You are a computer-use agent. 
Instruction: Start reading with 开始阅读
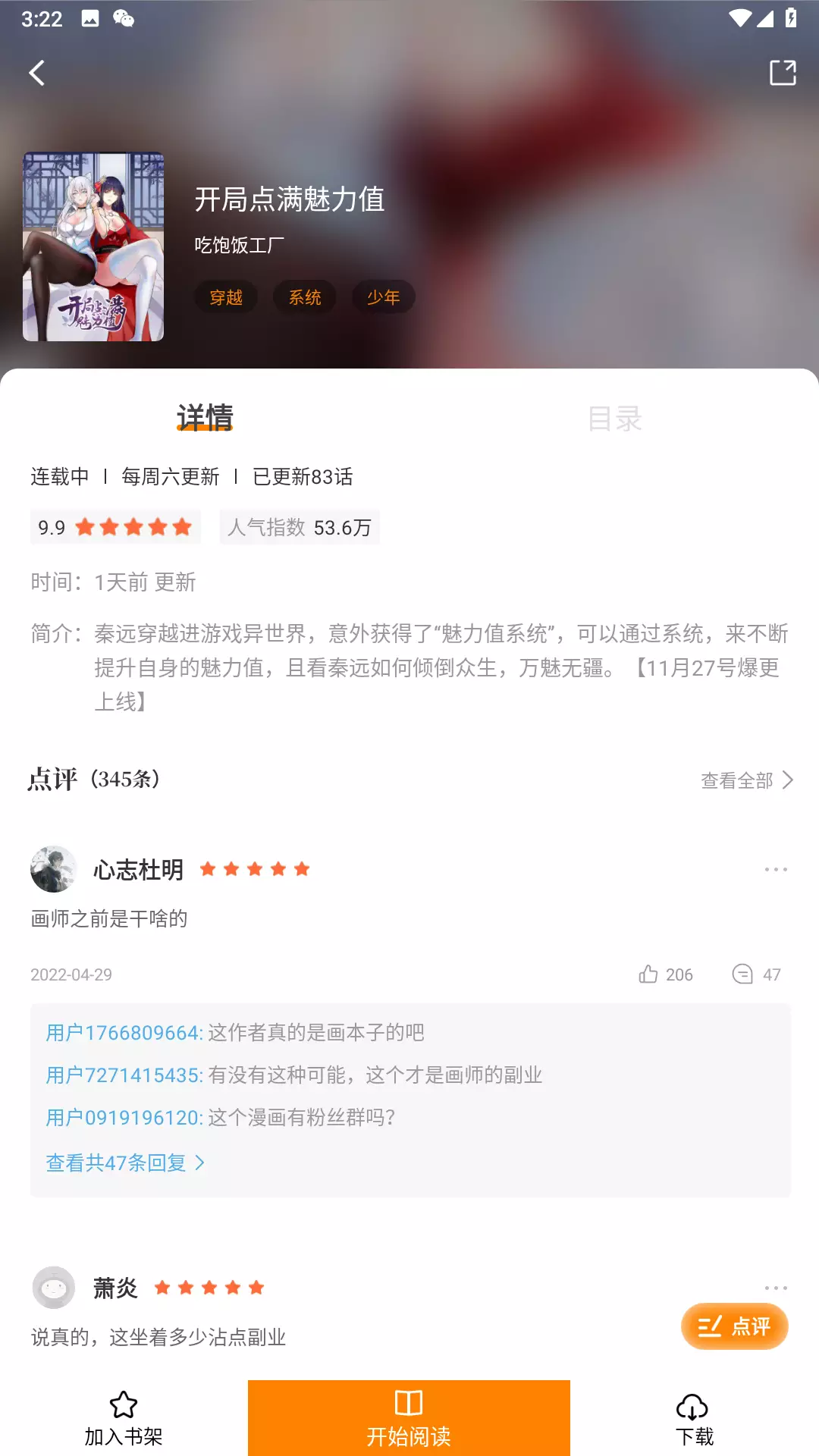[x=409, y=1418]
